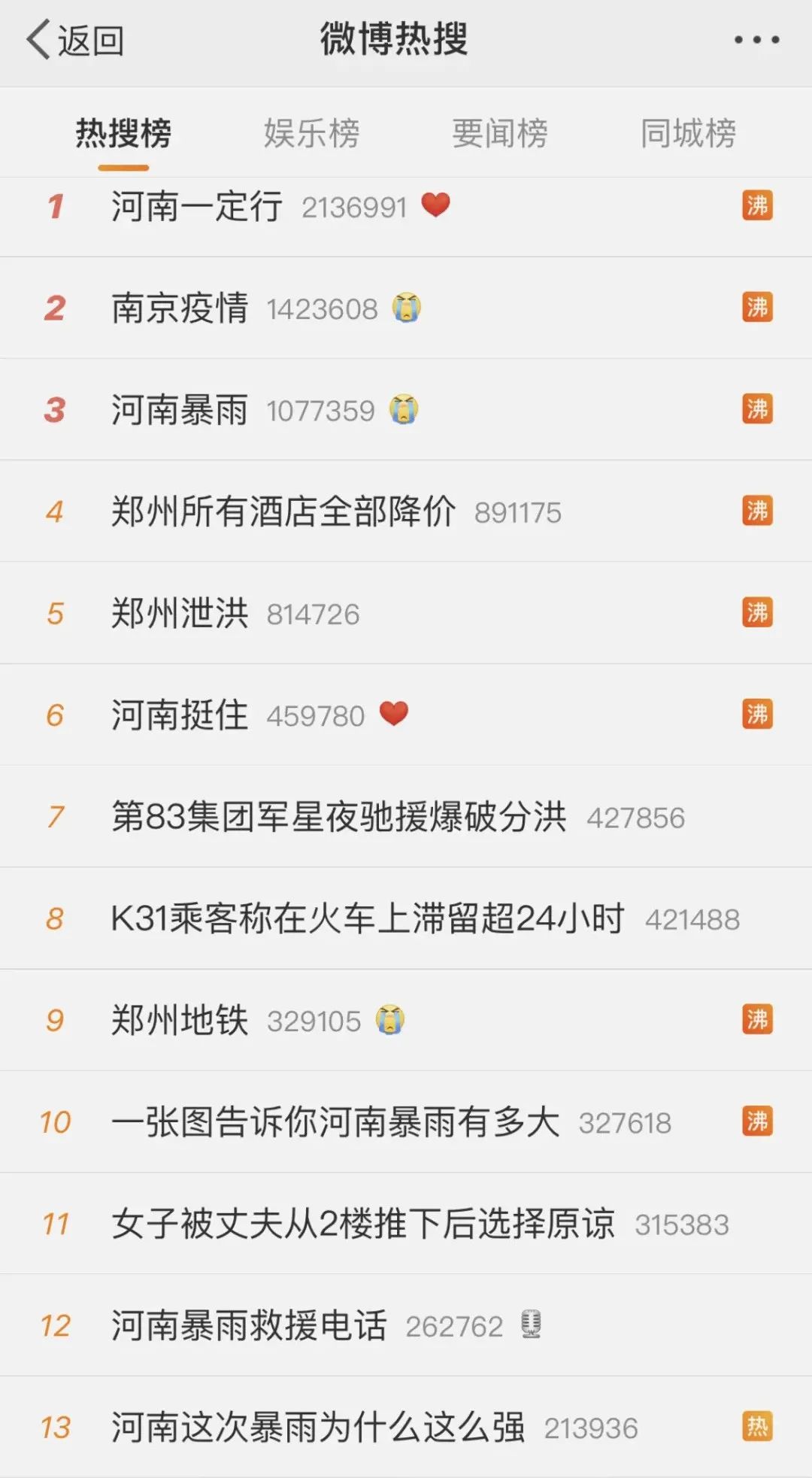Viewport: 812px width, 1478px height.
Task: Switch to the 娱乐榜 tab
Action: click(x=311, y=134)
